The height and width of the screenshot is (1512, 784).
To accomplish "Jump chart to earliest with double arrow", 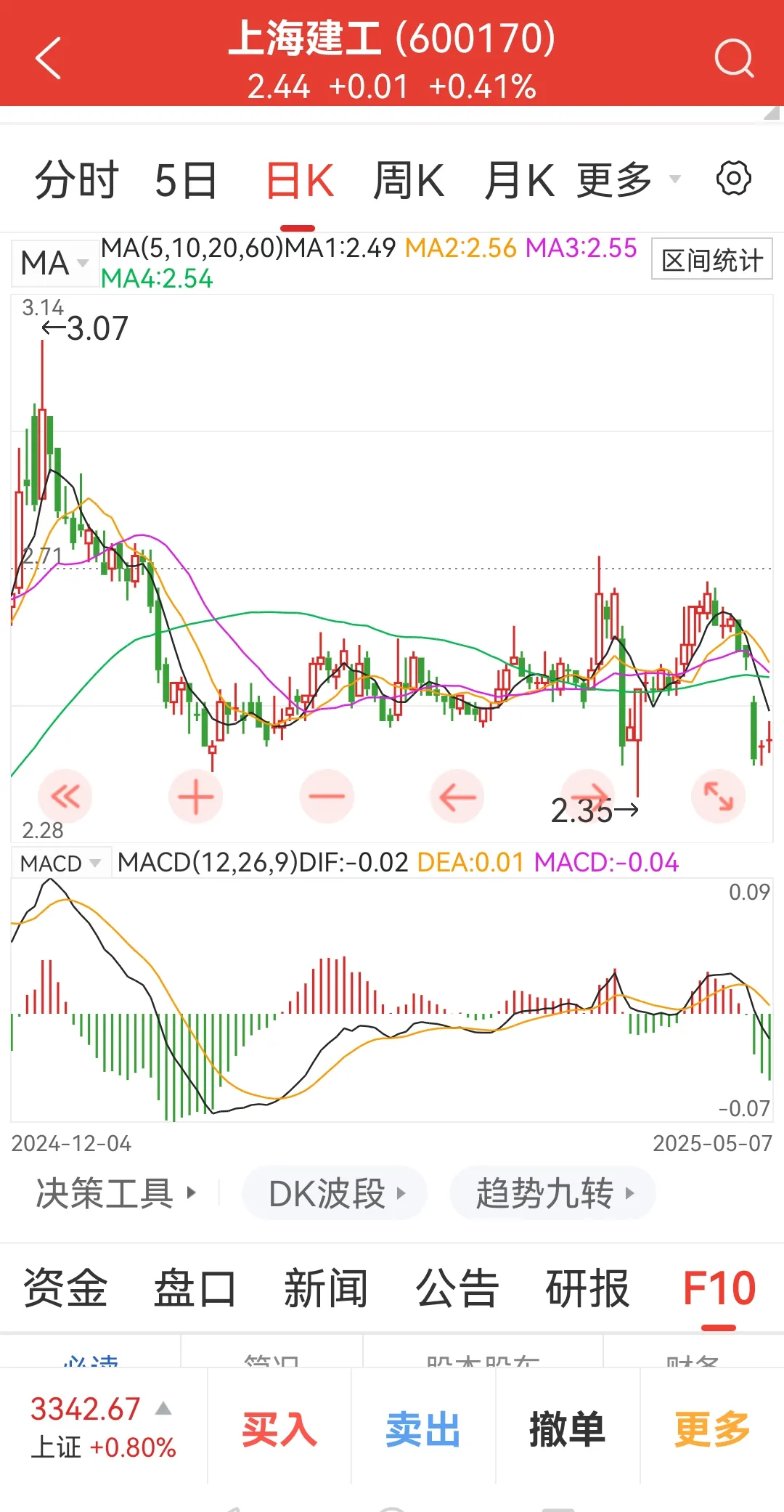I will [x=65, y=797].
